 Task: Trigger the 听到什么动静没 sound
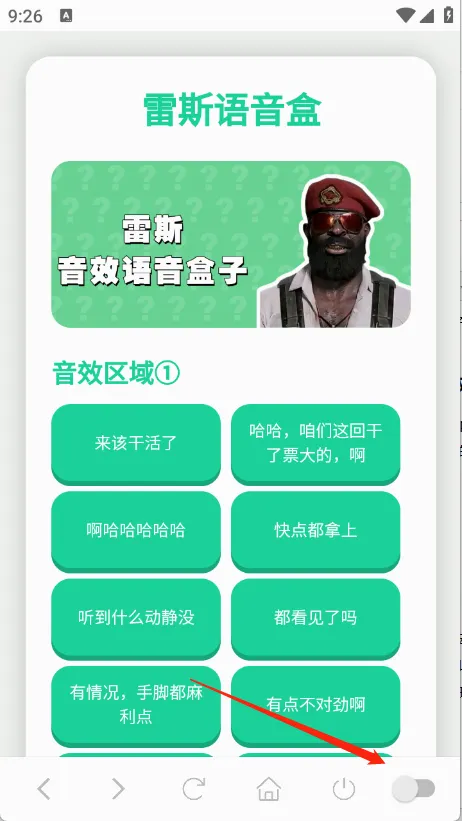(x=136, y=618)
